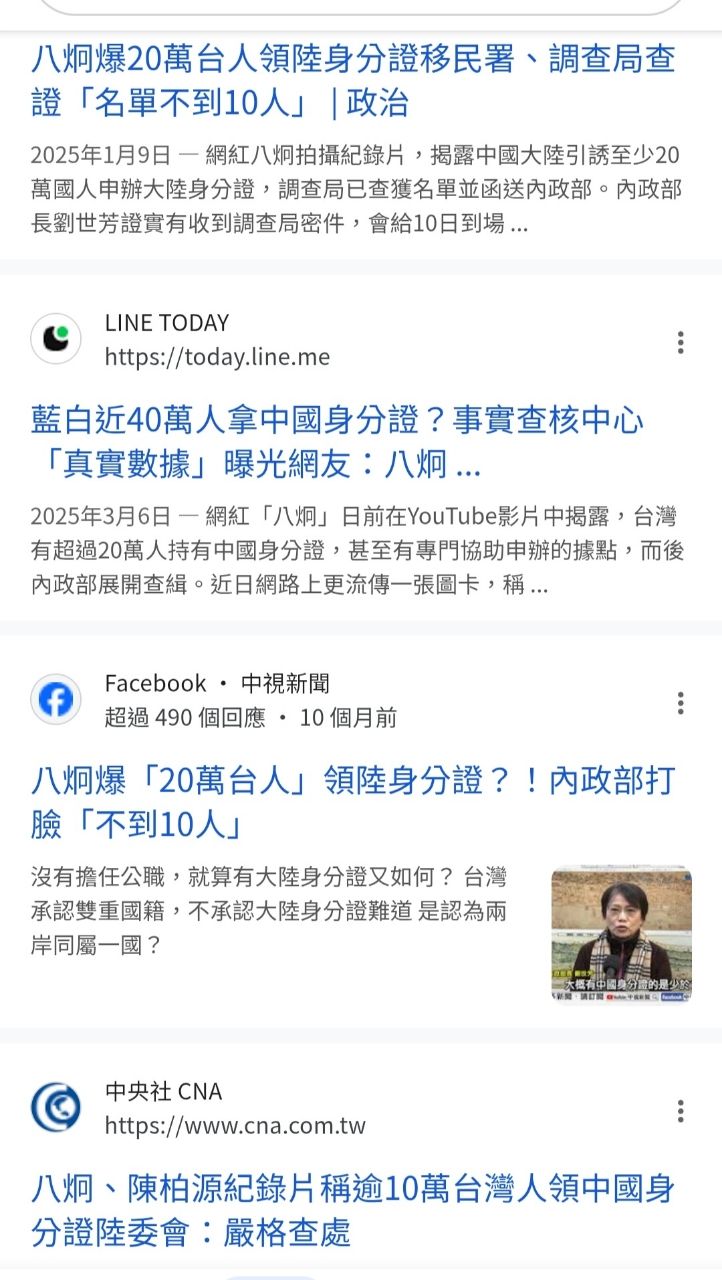The width and height of the screenshot is (722, 1280).
Task: Open the 中央社 CNA article on 陸委會嚴格查處
Action: (352, 1210)
